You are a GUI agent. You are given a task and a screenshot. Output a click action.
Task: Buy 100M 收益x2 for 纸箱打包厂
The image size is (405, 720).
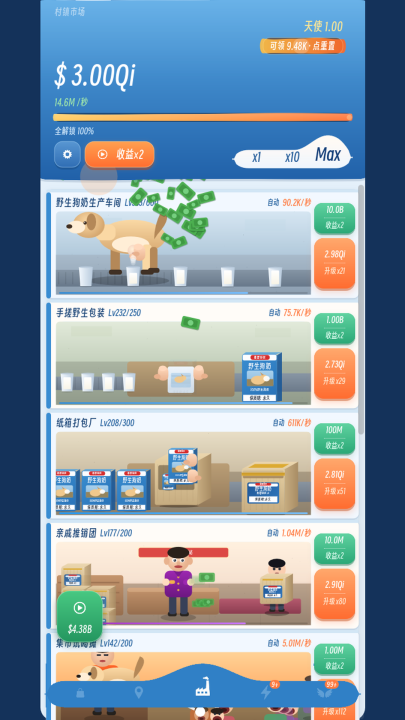(334, 439)
